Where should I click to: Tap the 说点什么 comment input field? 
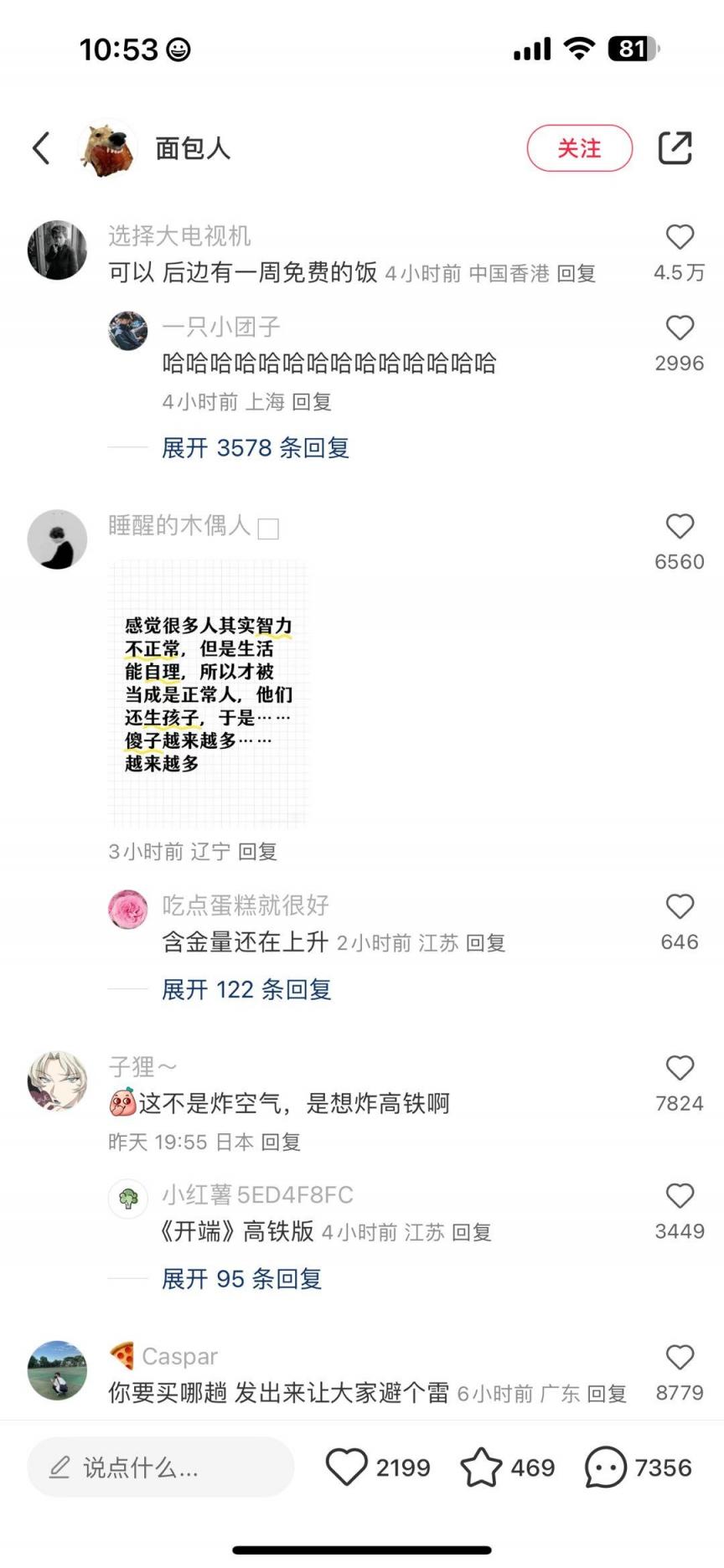[161, 1467]
